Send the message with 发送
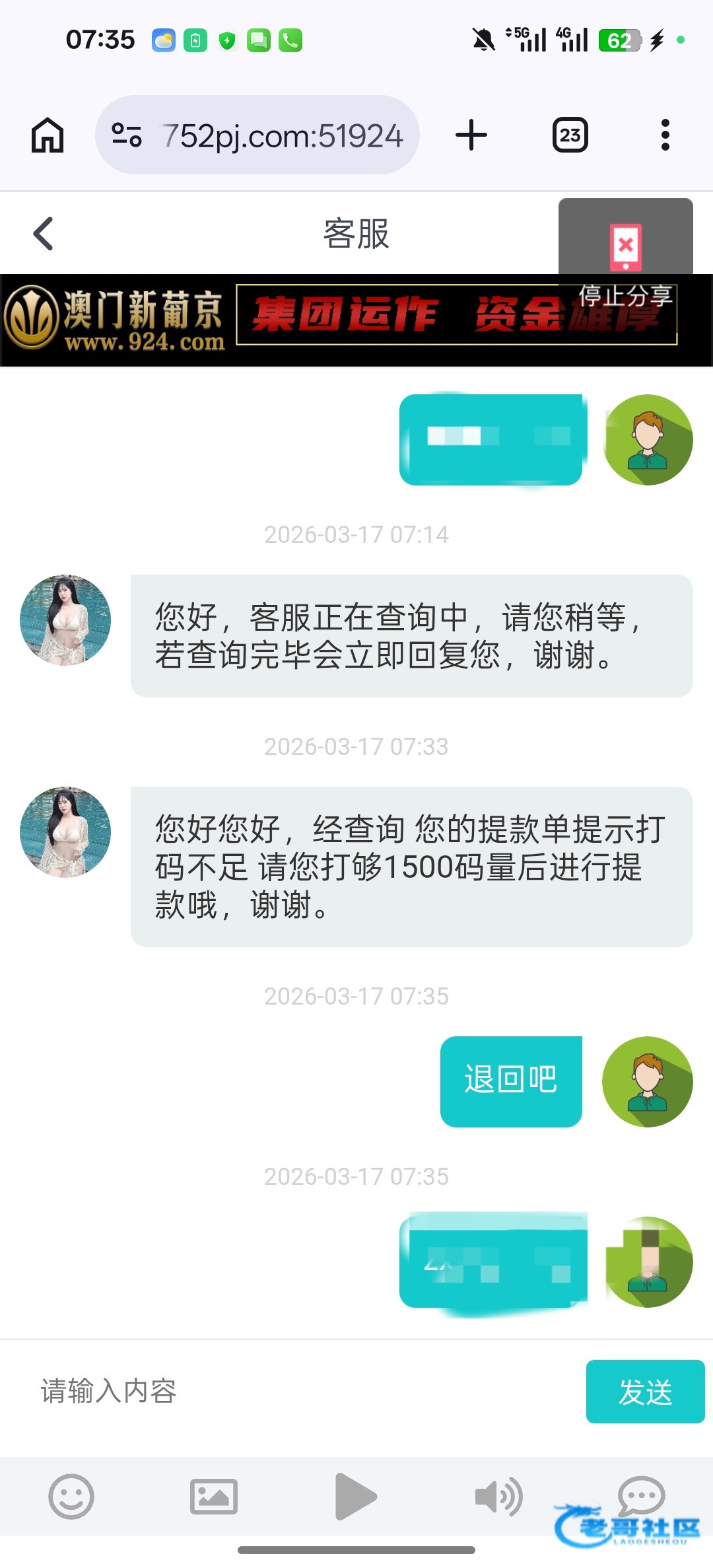Image resolution: width=713 pixels, height=1568 pixels. point(645,1392)
